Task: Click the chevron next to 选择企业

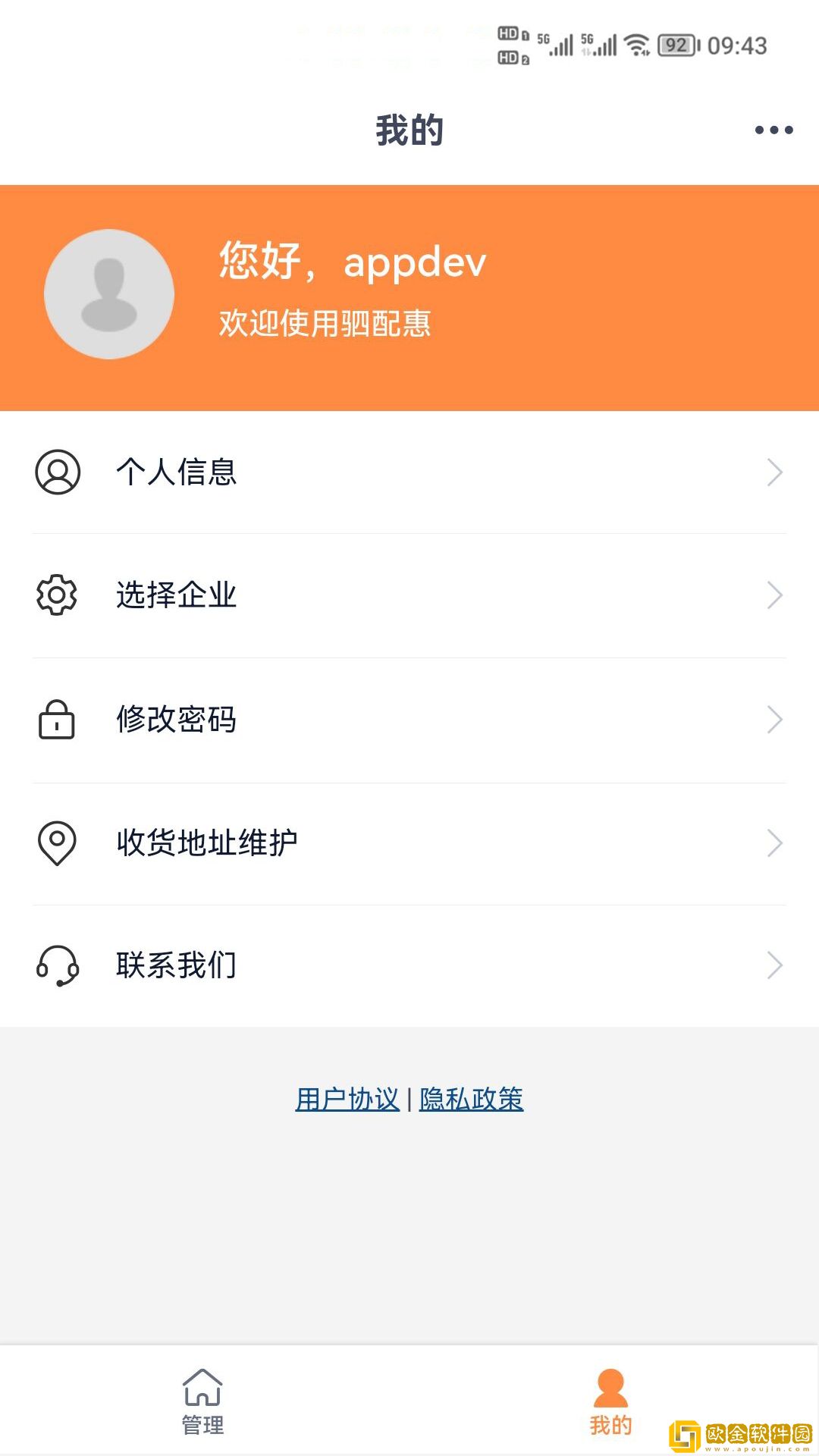Action: click(774, 595)
